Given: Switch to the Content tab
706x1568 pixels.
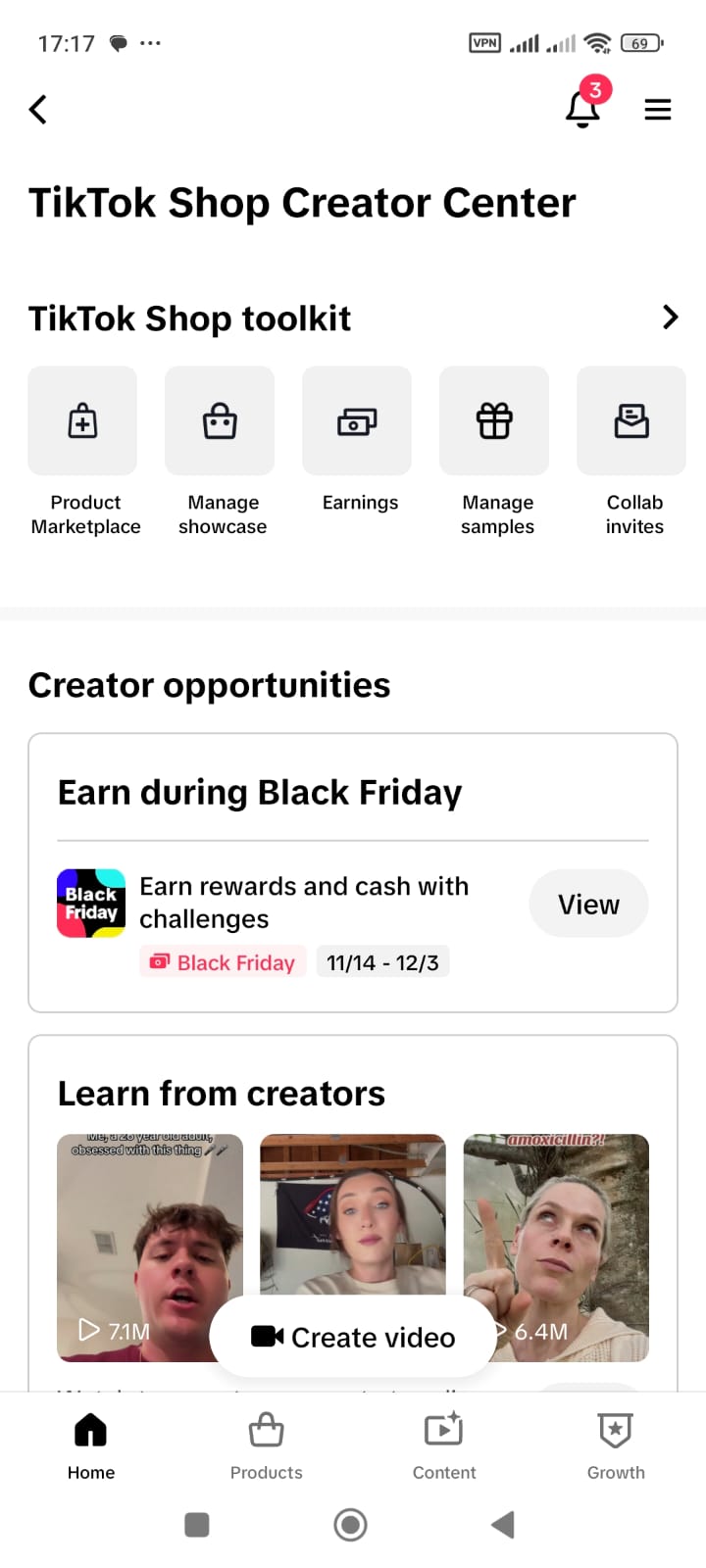Looking at the screenshot, I should tap(444, 1446).
